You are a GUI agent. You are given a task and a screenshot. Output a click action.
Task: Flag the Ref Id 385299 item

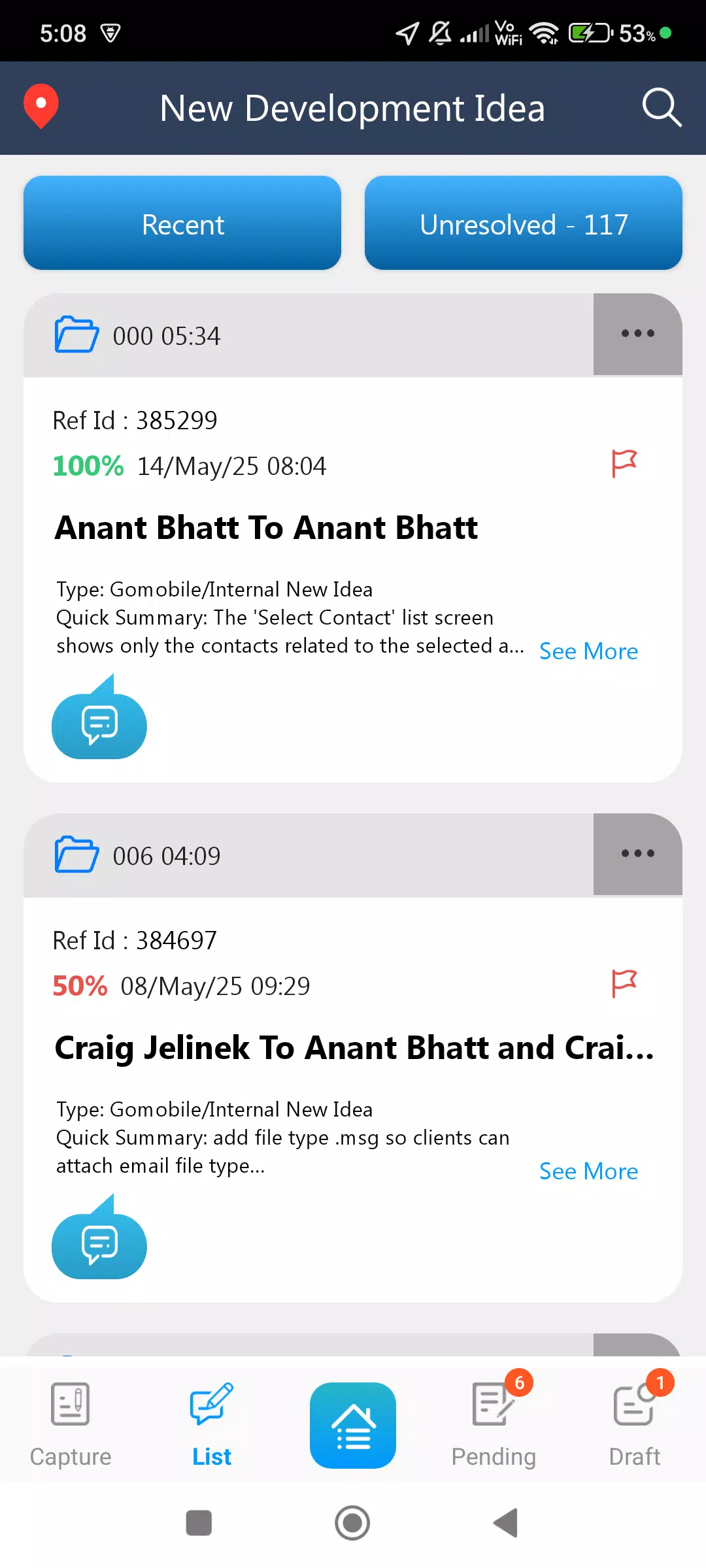(x=624, y=464)
